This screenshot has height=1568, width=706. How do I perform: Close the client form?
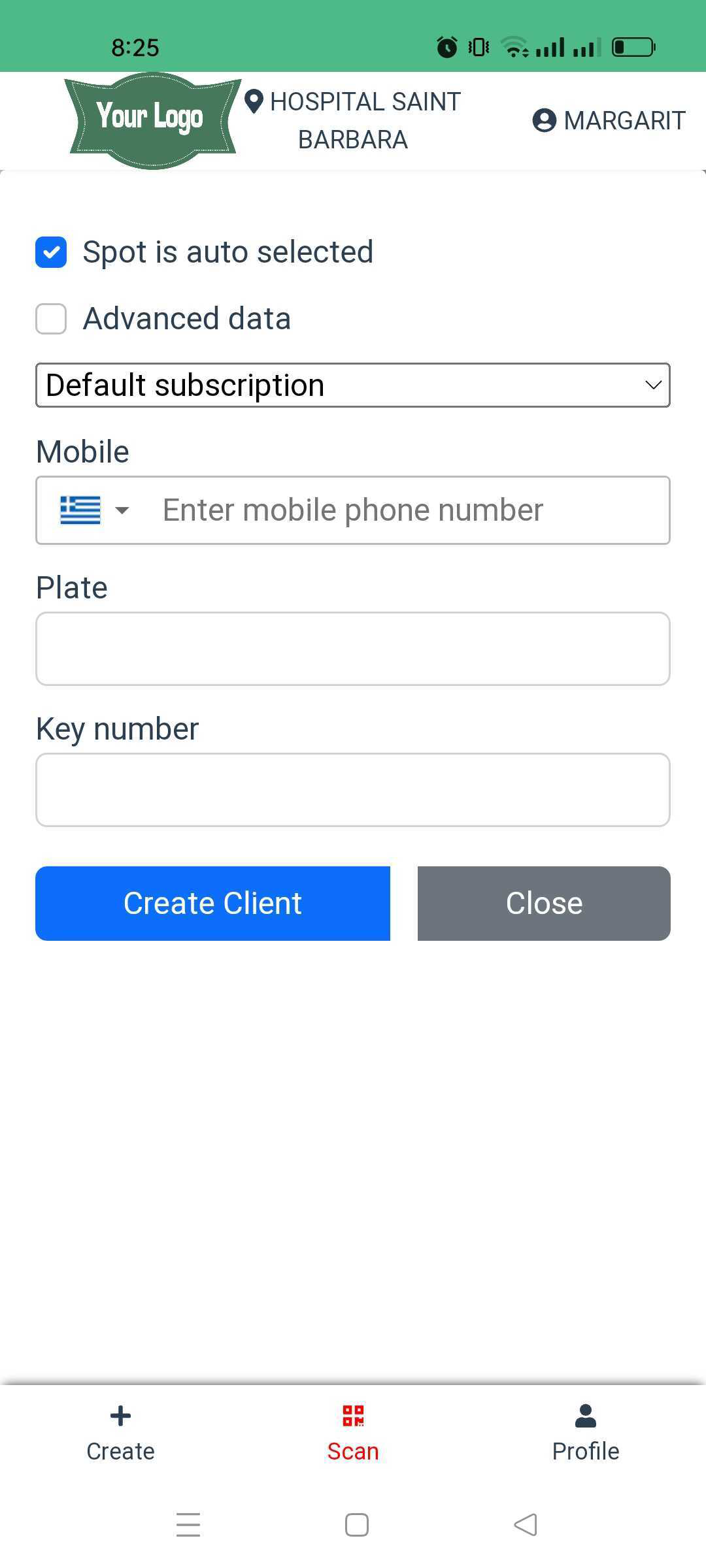(x=544, y=904)
